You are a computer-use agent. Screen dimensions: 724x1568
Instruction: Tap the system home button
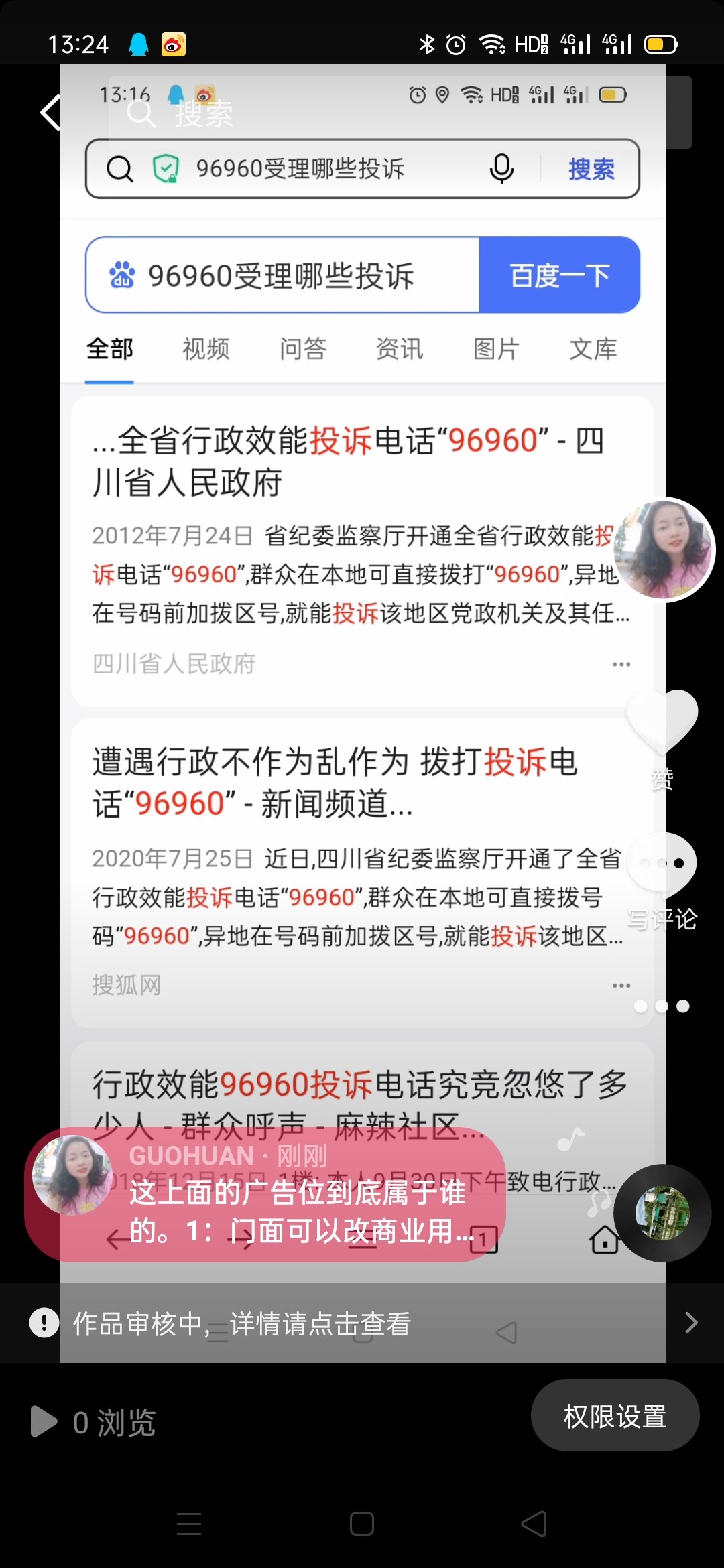click(362, 1524)
